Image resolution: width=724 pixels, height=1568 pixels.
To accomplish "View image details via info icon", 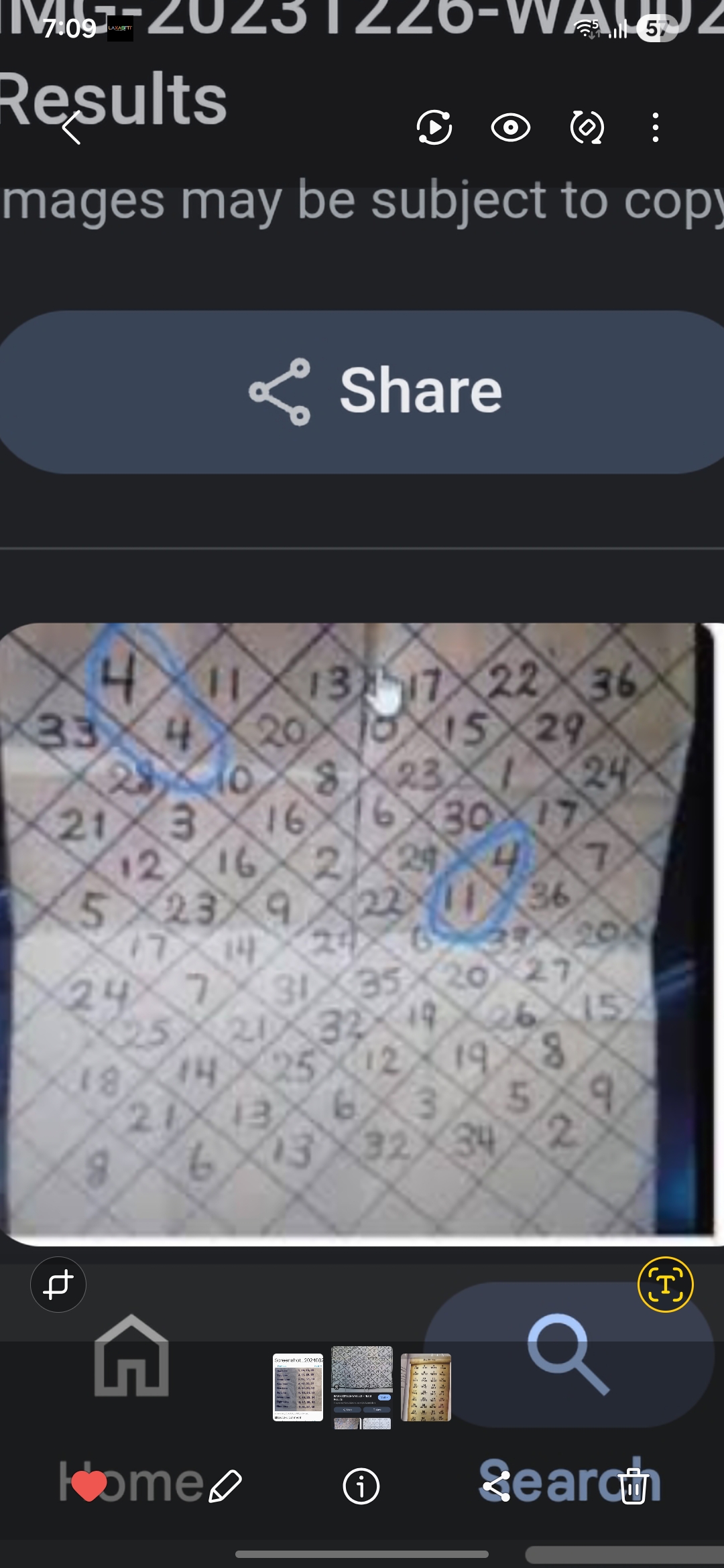I will (361, 1486).
